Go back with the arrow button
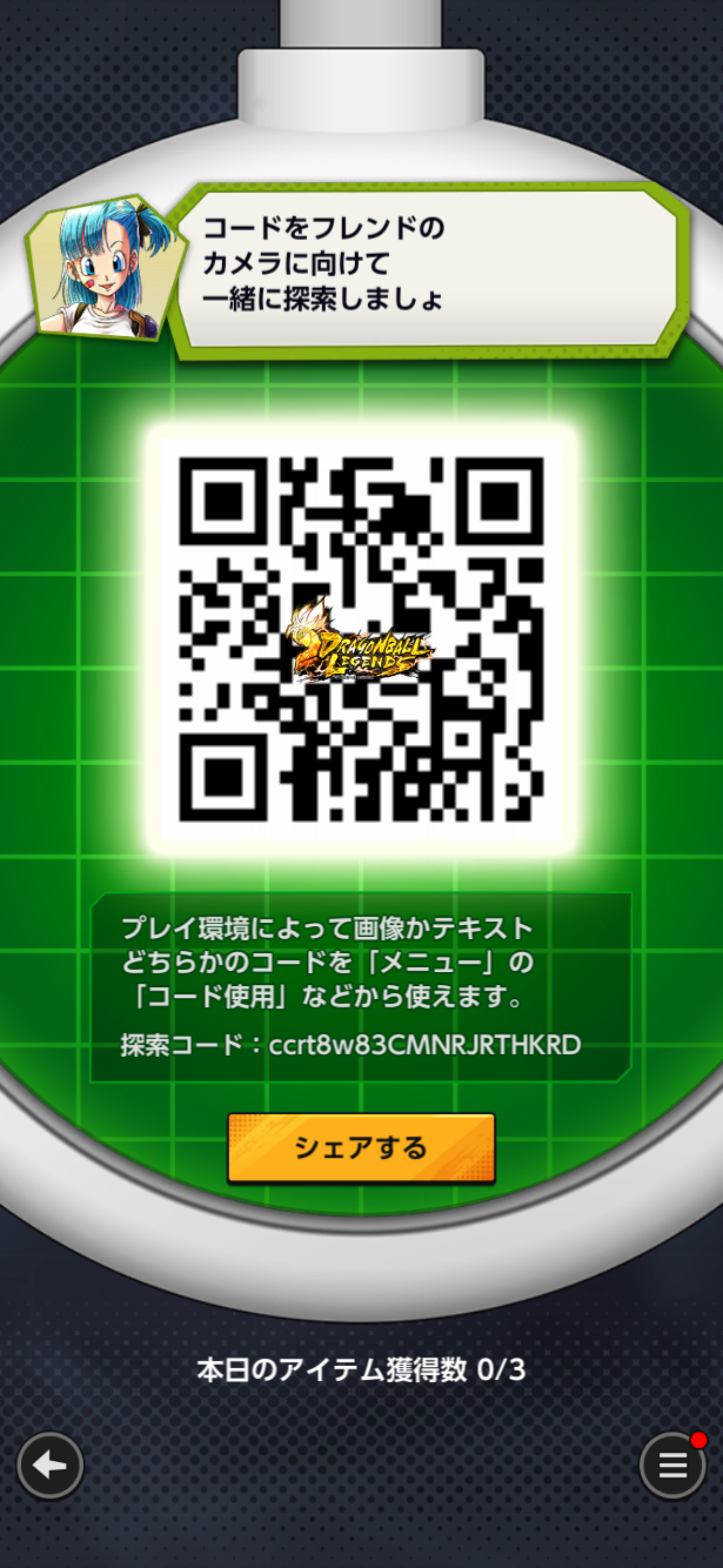This screenshot has width=723, height=1568. pyautogui.click(x=50, y=1465)
